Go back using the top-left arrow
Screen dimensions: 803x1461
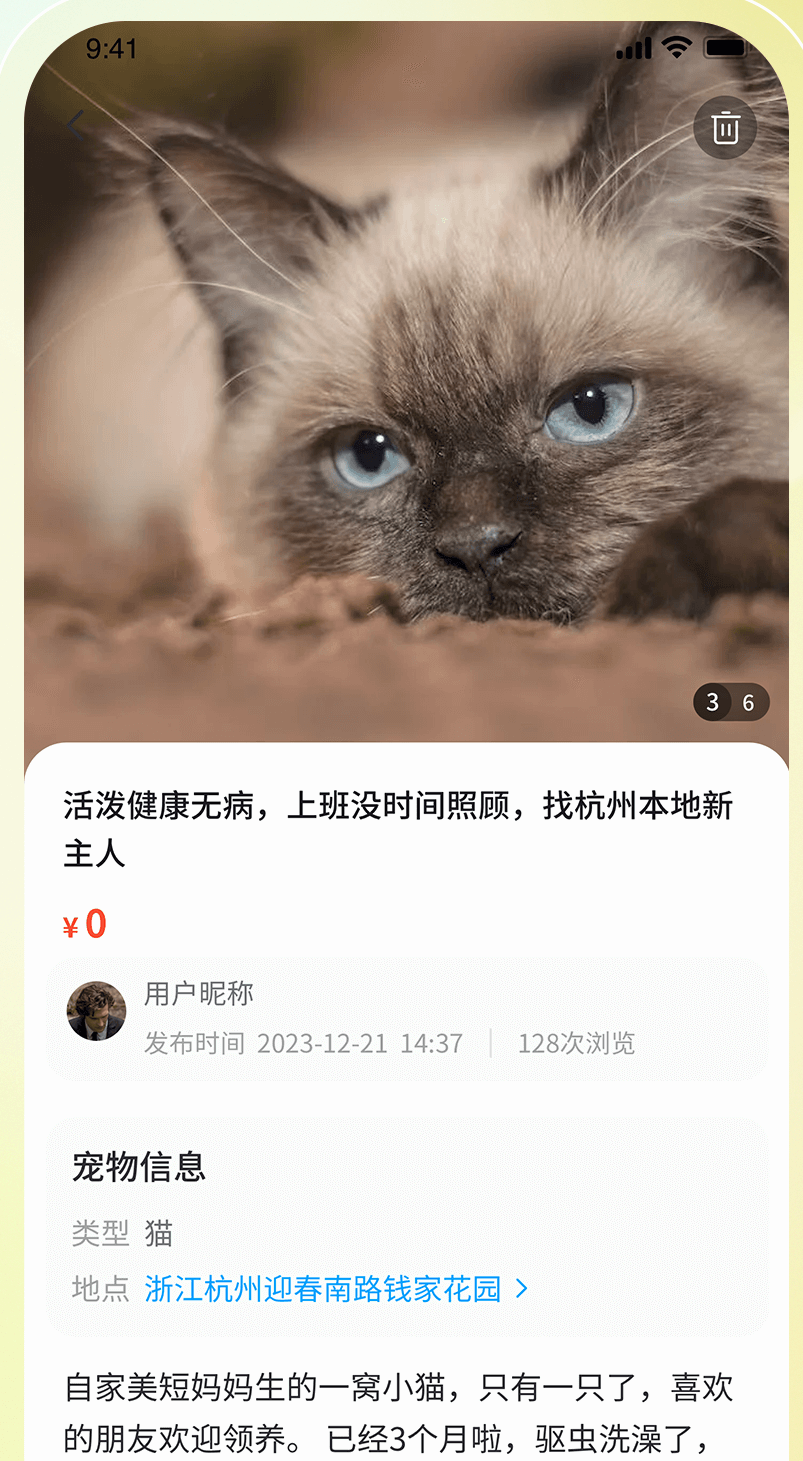(x=76, y=126)
